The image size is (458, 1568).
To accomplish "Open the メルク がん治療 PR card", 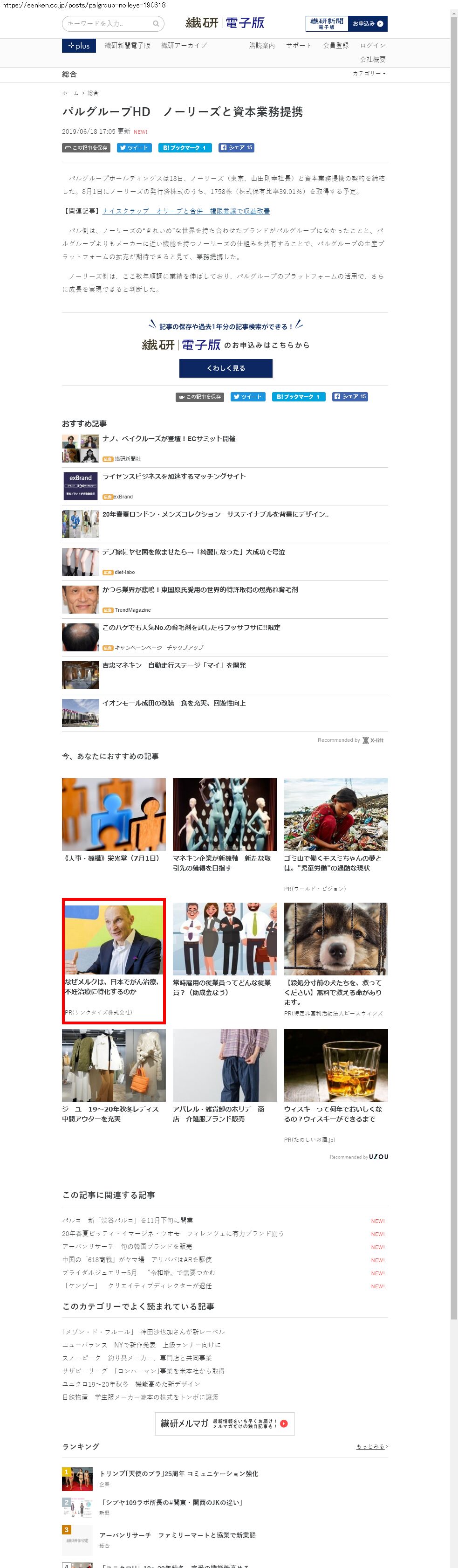I will [x=114, y=960].
